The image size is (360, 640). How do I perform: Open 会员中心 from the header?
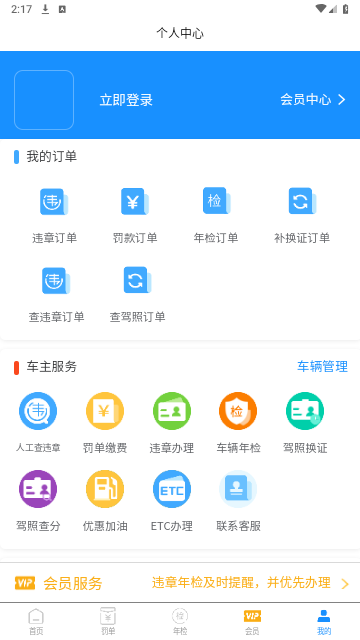313,100
